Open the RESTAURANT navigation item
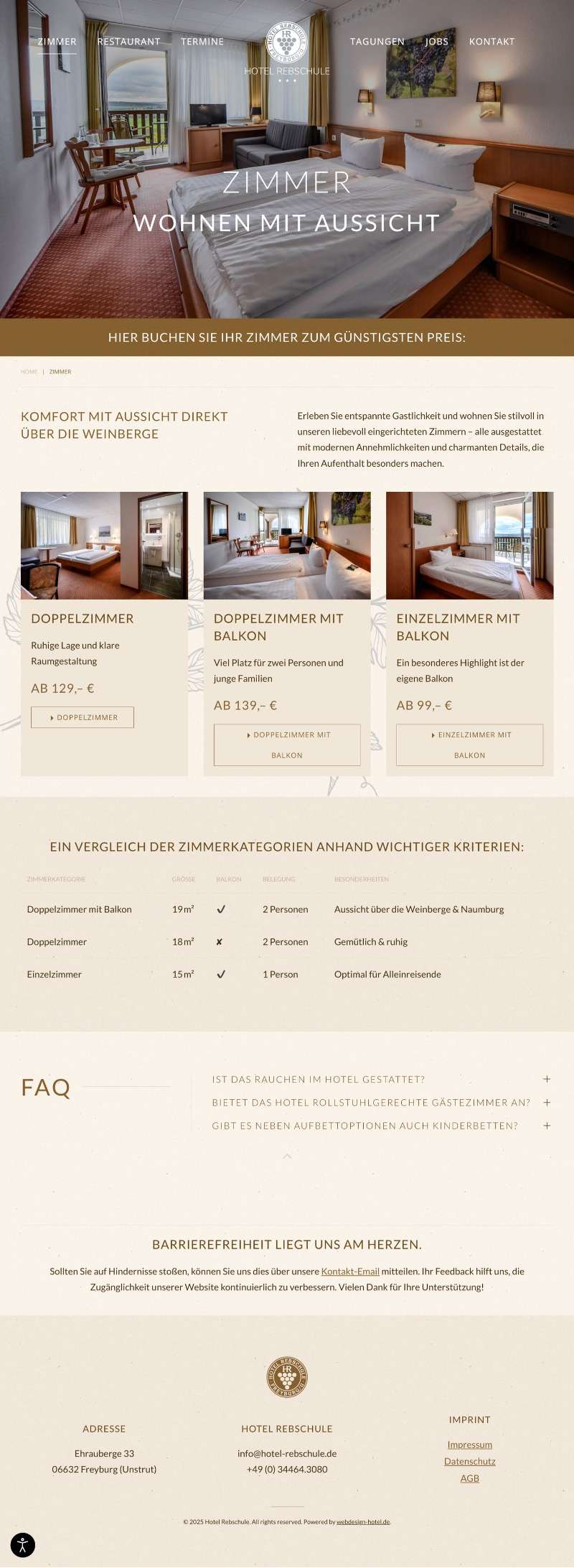Viewport: 574px width, 1568px height. (128, 42)
